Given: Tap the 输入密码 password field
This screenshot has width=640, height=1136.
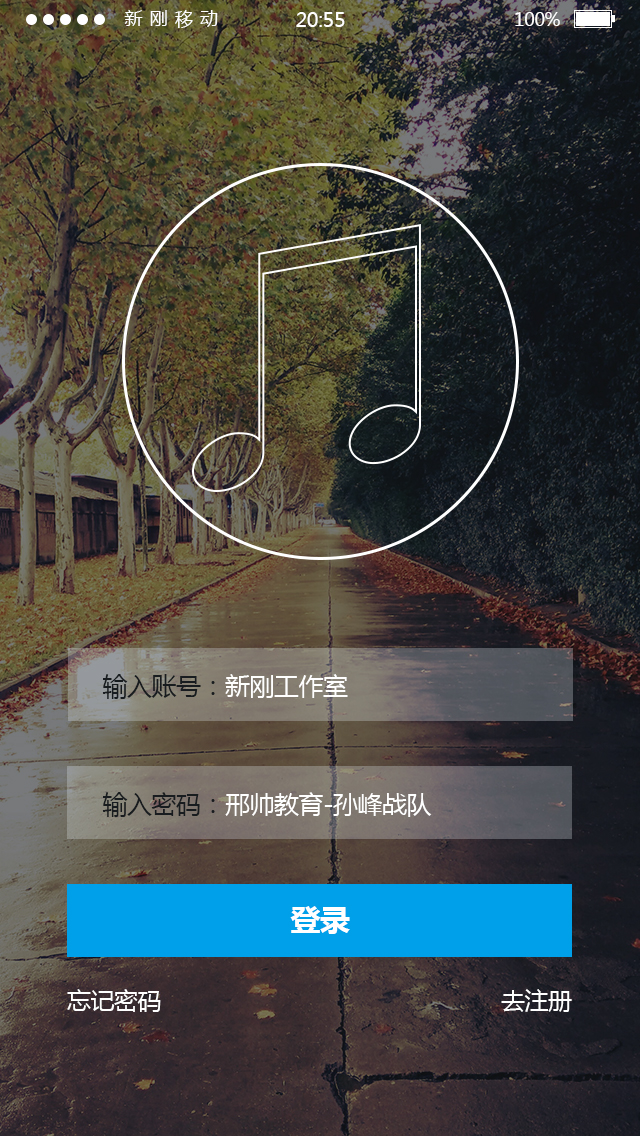Looking at the screenshot, I should (x=319, y=803).
